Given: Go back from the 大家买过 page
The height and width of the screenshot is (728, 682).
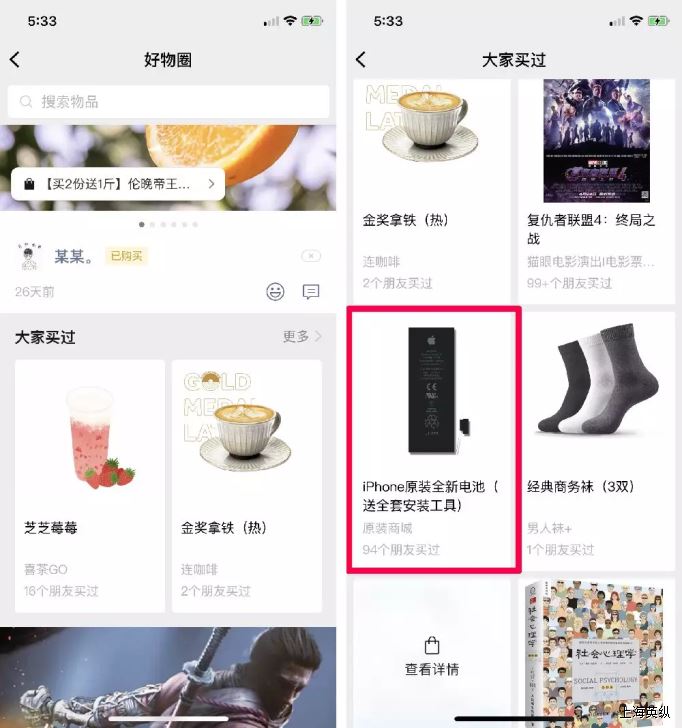Looking at the screenshot, I should [x=361, y=60].
